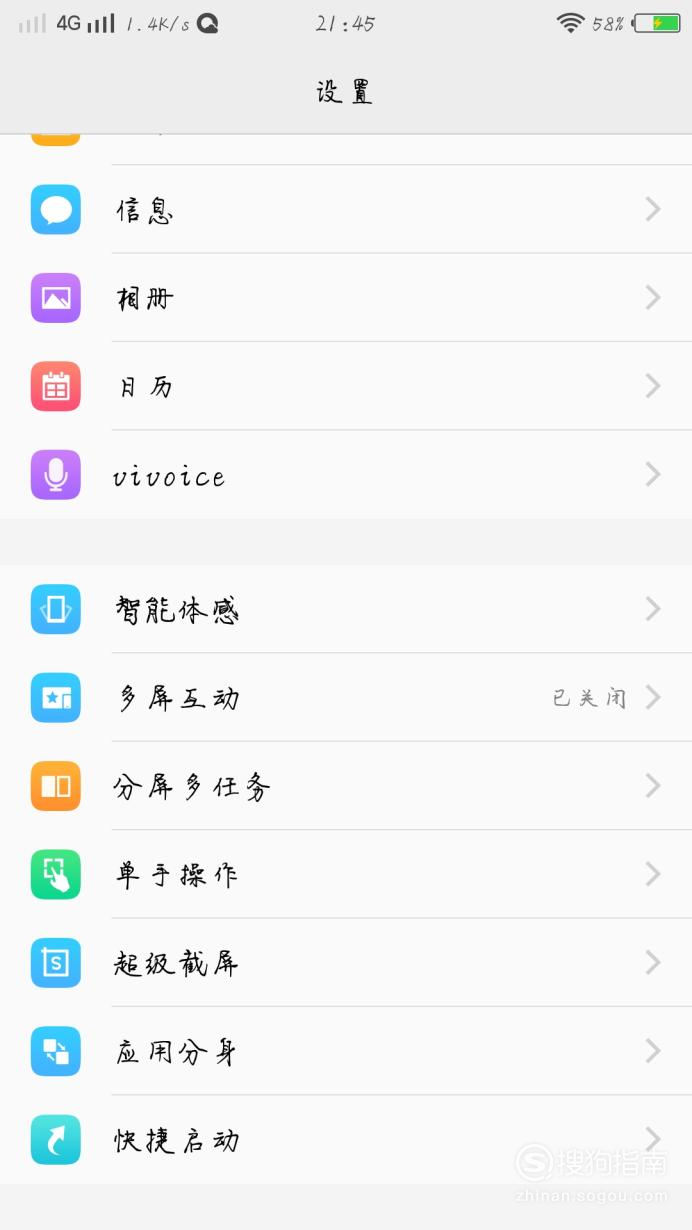Open 智能体感 settings
692x1230 pixels.
[x=346, y=609]
